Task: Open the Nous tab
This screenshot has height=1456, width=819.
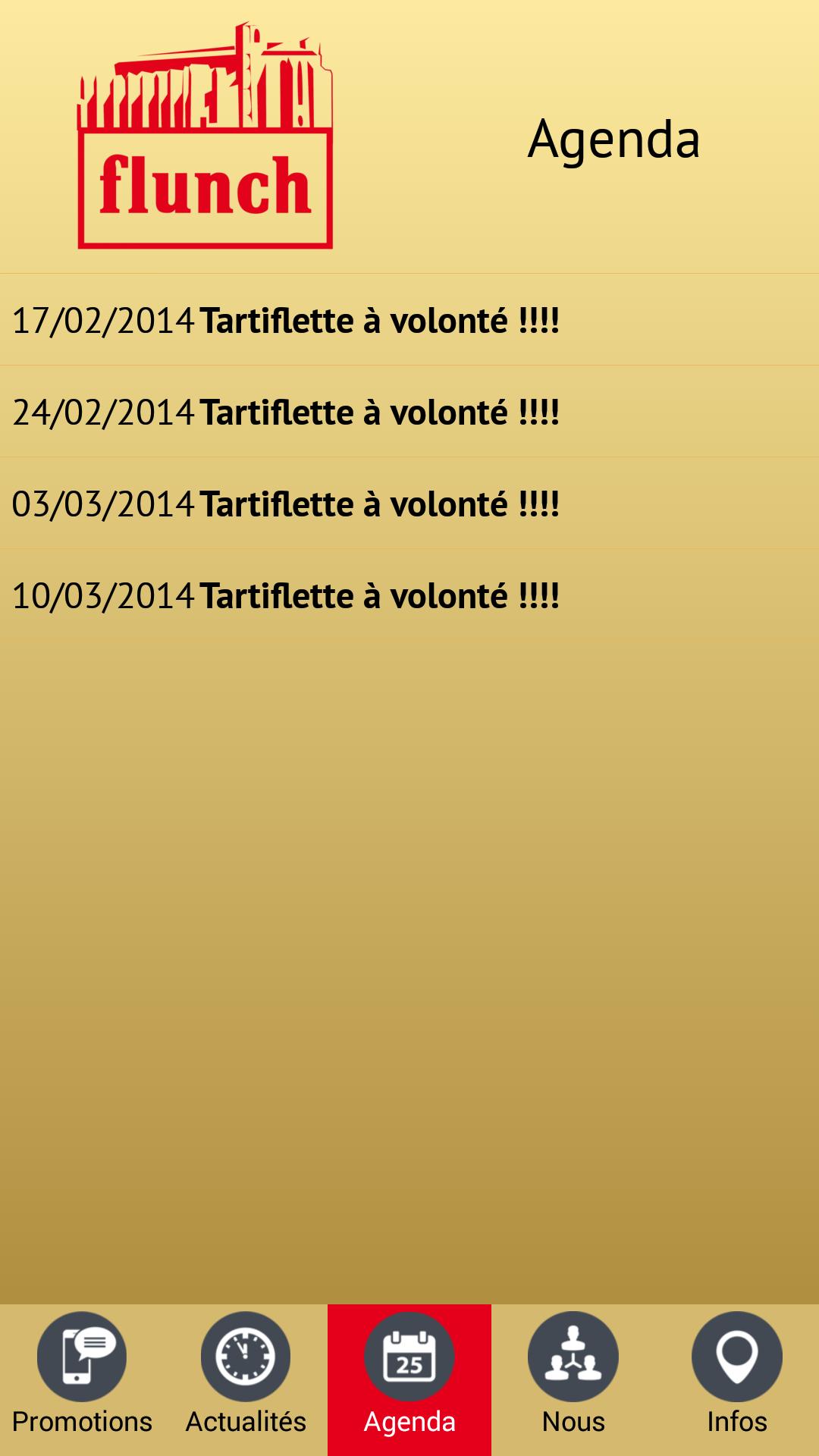Action: 573,1380
